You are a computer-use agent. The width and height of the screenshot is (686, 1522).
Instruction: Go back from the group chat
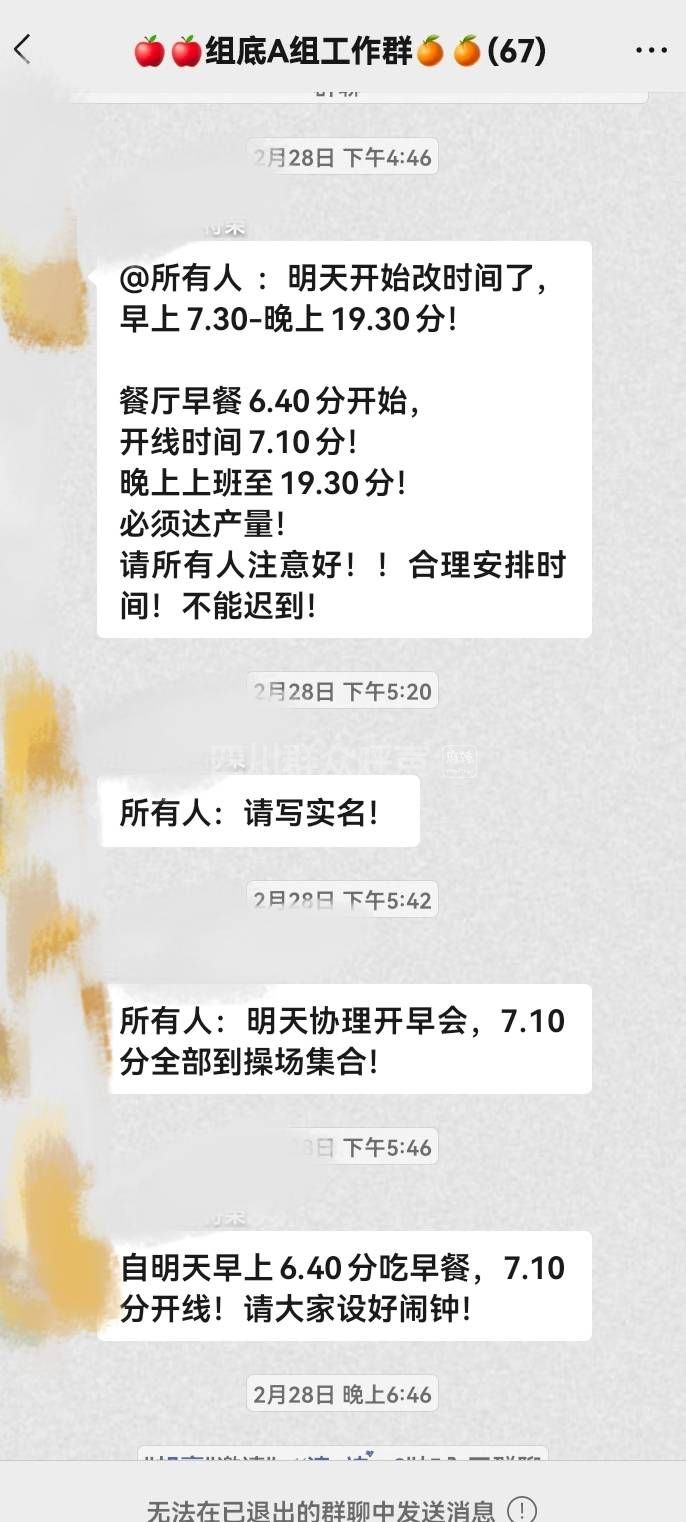24,49
